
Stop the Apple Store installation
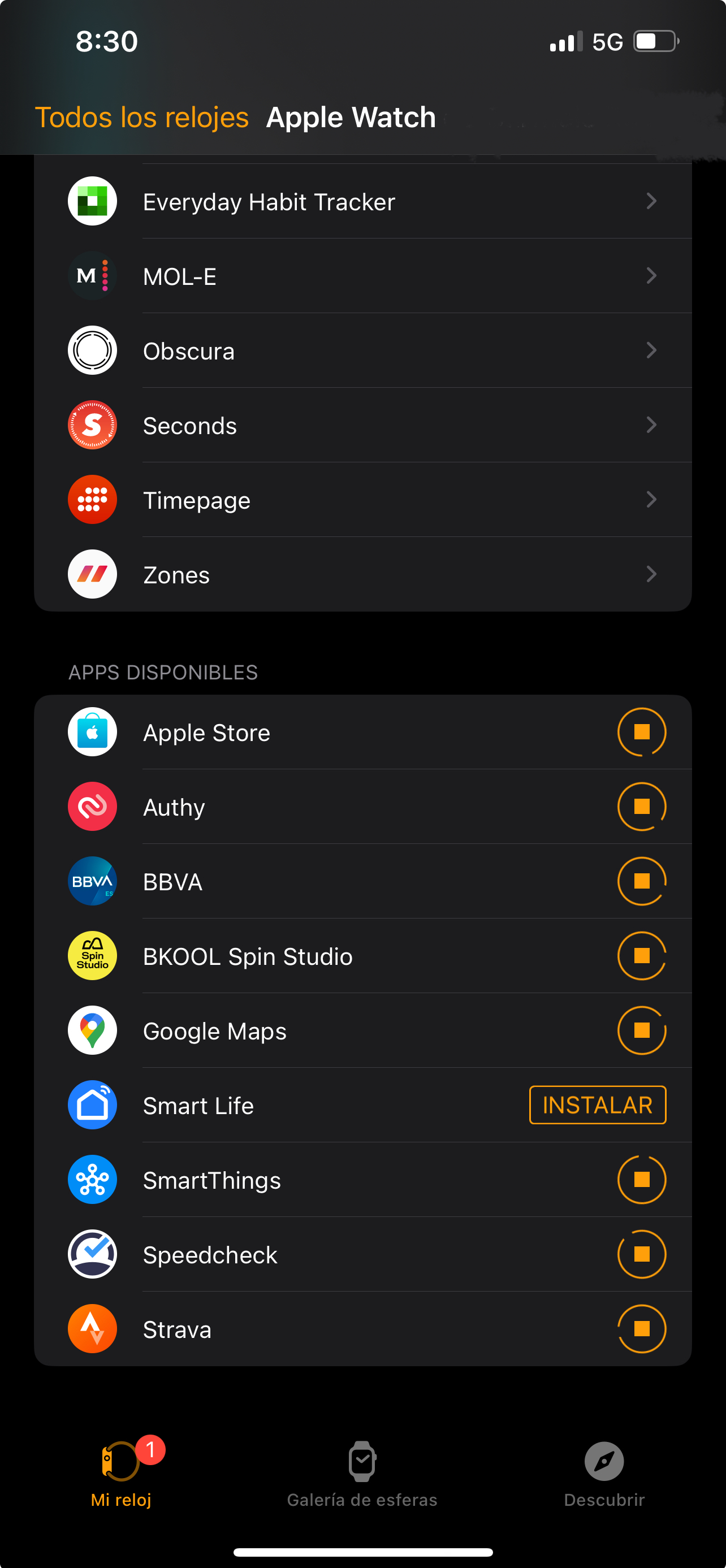(641, 732)
